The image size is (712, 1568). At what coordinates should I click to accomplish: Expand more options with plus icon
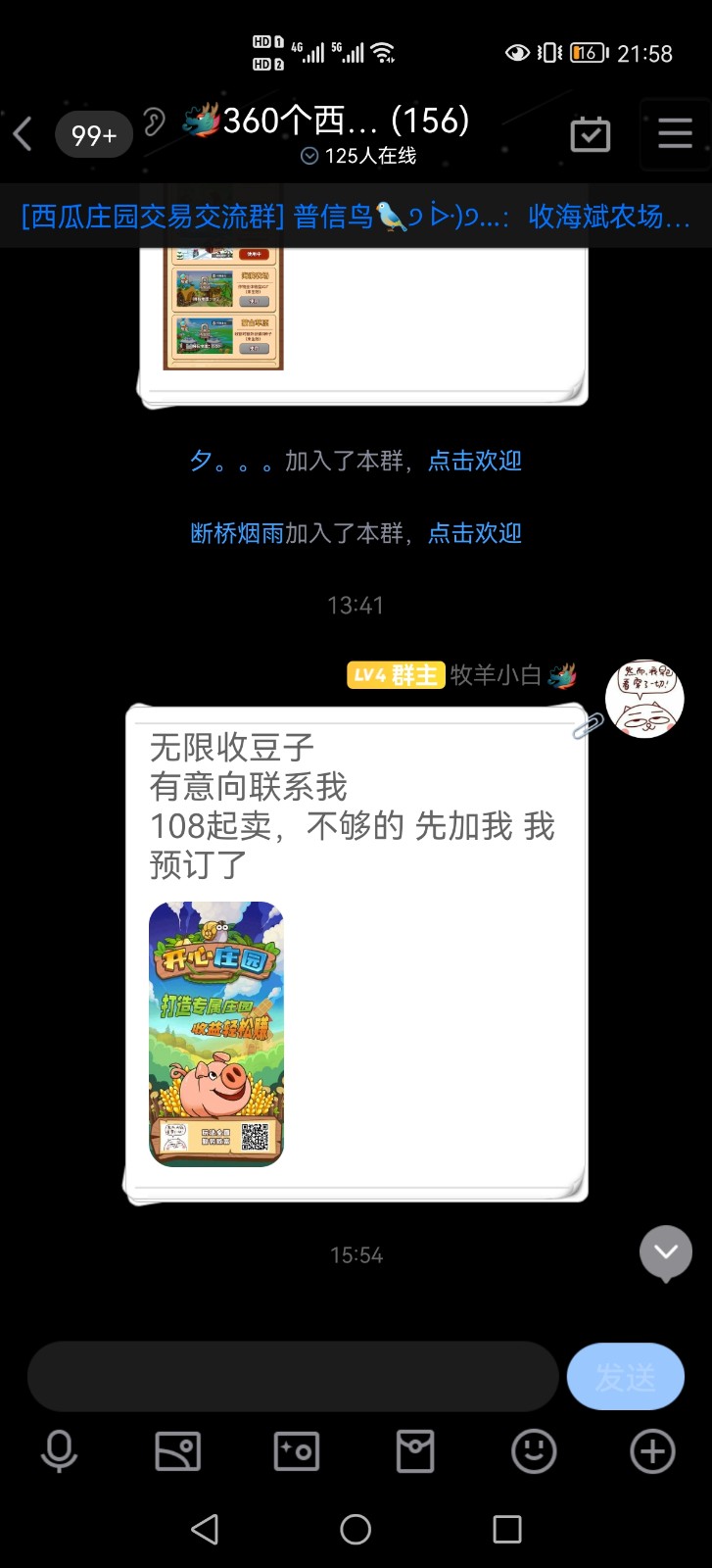coord(652,1451)
